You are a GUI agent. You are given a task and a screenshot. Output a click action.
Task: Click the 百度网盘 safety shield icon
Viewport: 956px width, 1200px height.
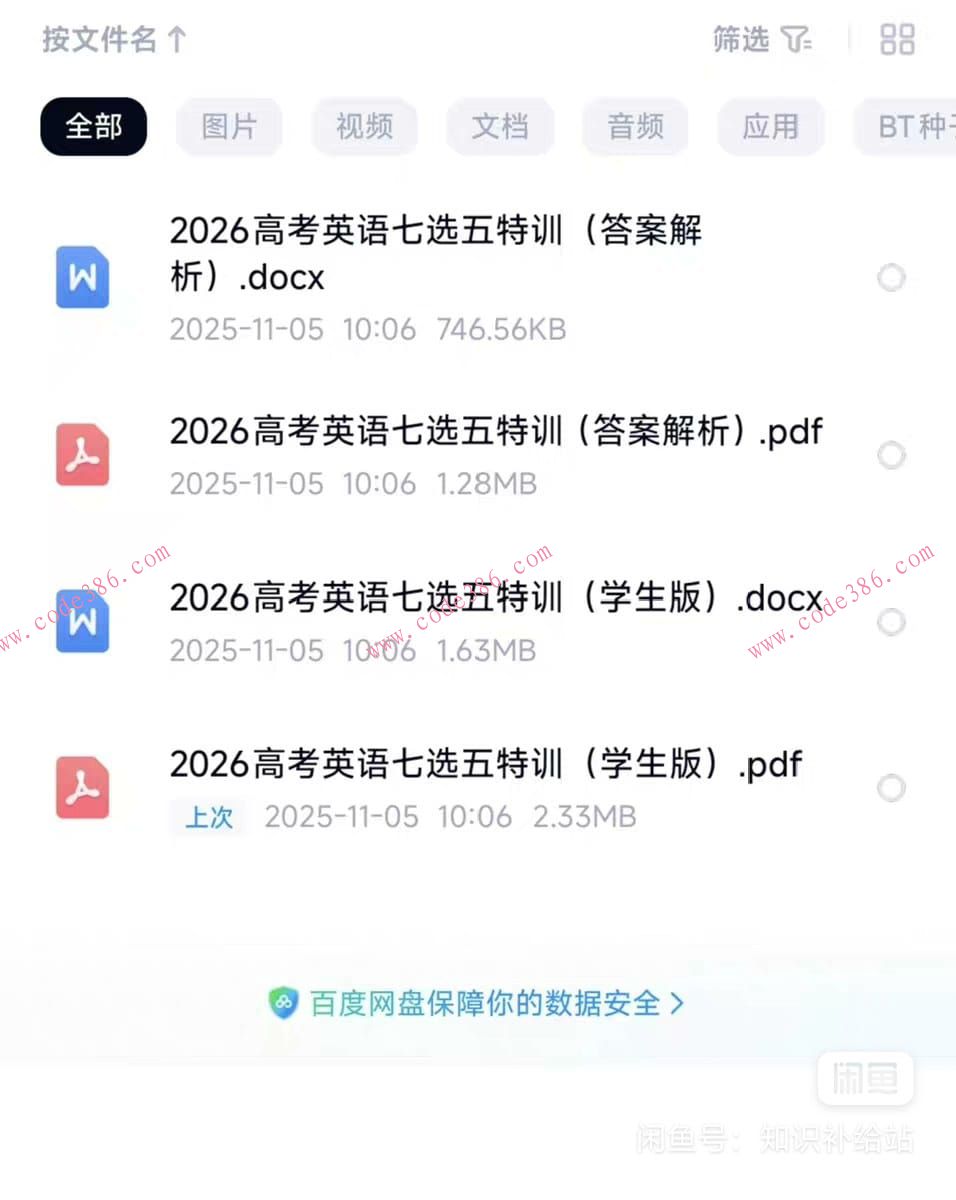(283, 1004)
